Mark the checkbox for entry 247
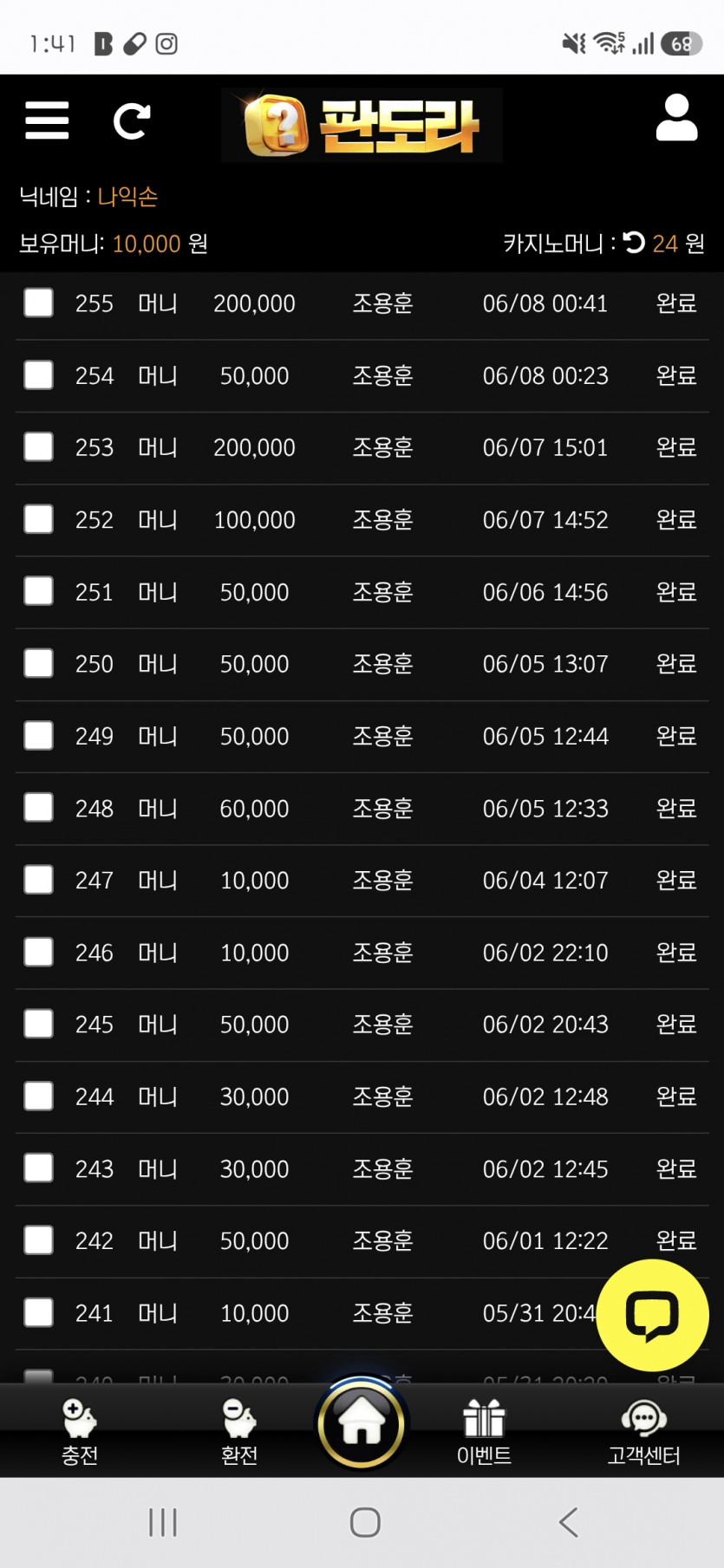 click(38, 880)
